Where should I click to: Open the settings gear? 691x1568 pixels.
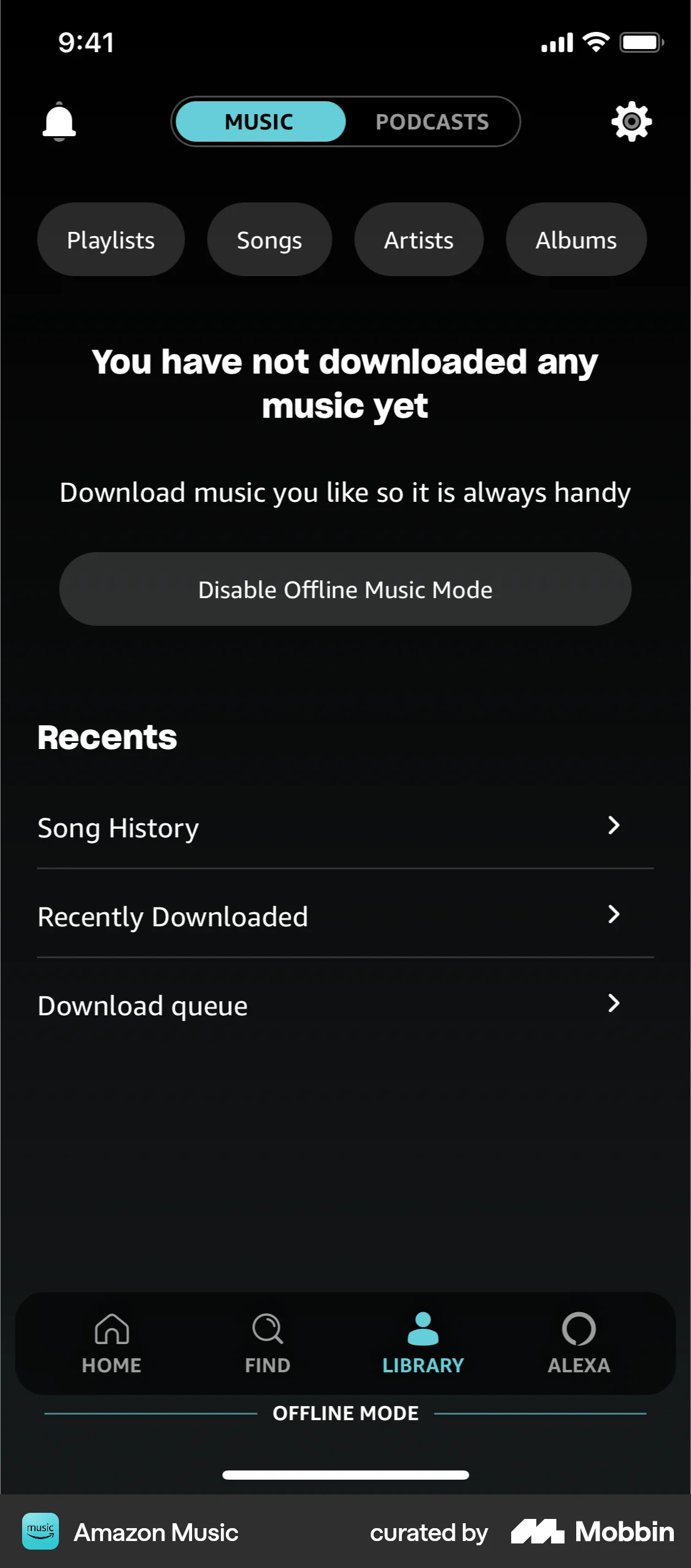631,121
